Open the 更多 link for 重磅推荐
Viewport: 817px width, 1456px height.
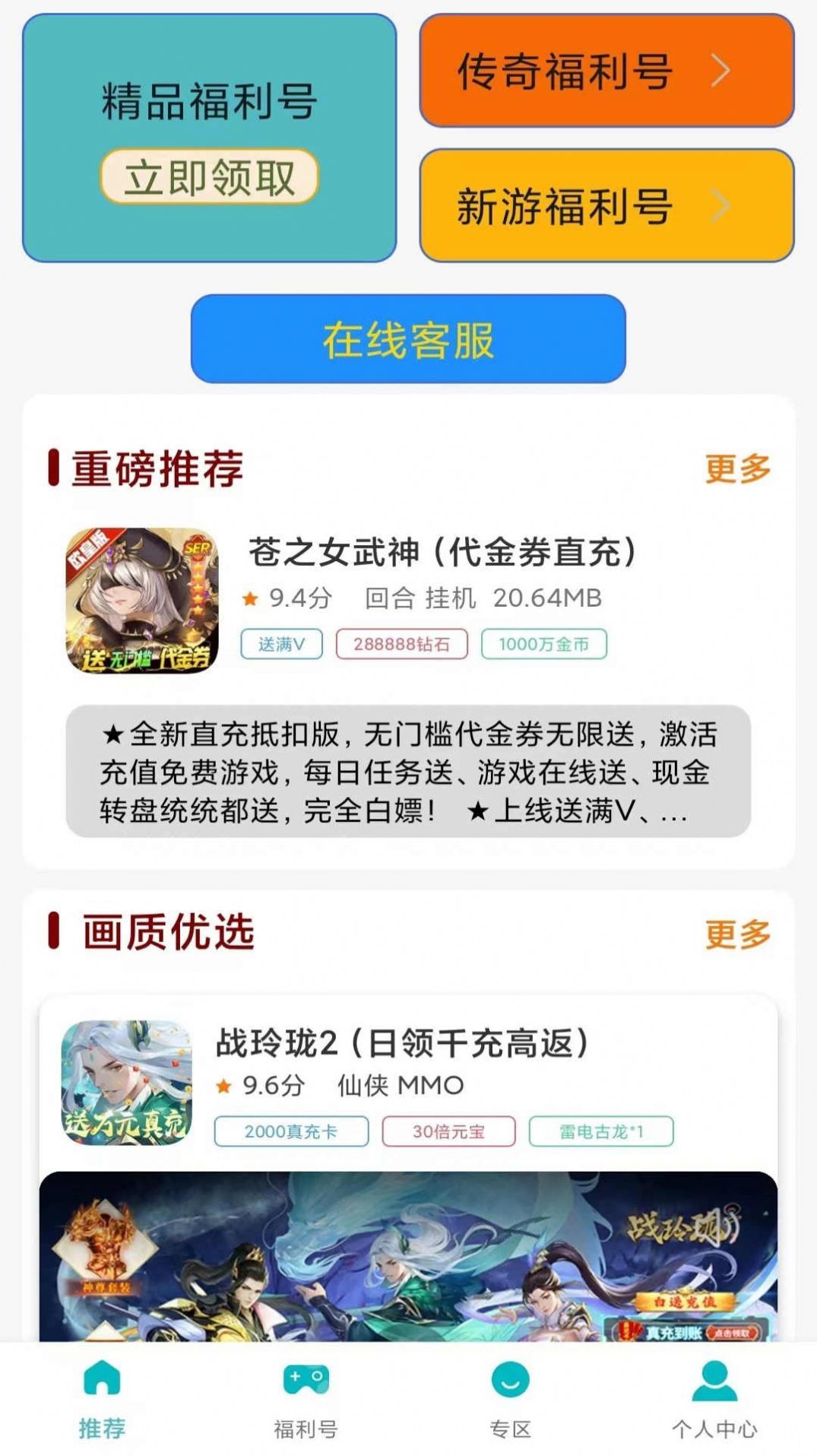point(738,470)
